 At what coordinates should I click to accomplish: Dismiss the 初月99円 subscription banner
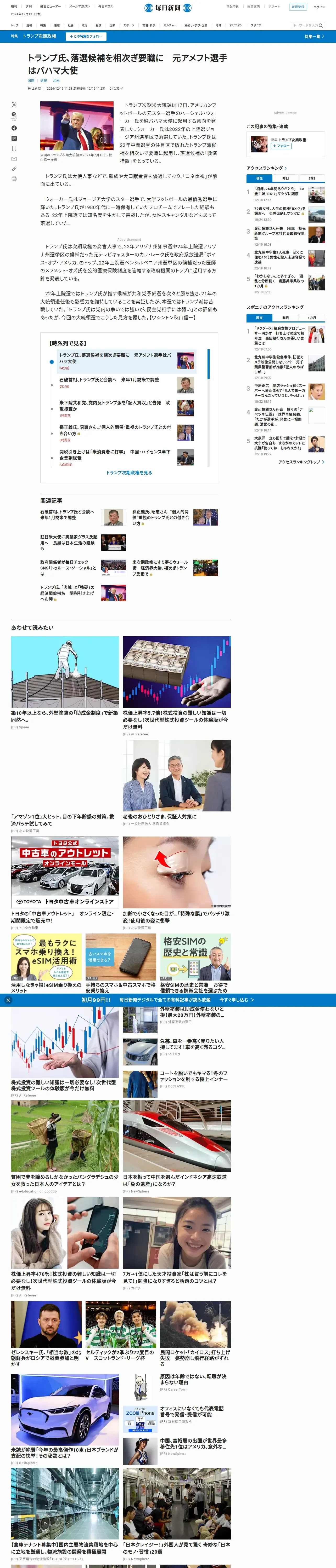(x=8, y=1000)
